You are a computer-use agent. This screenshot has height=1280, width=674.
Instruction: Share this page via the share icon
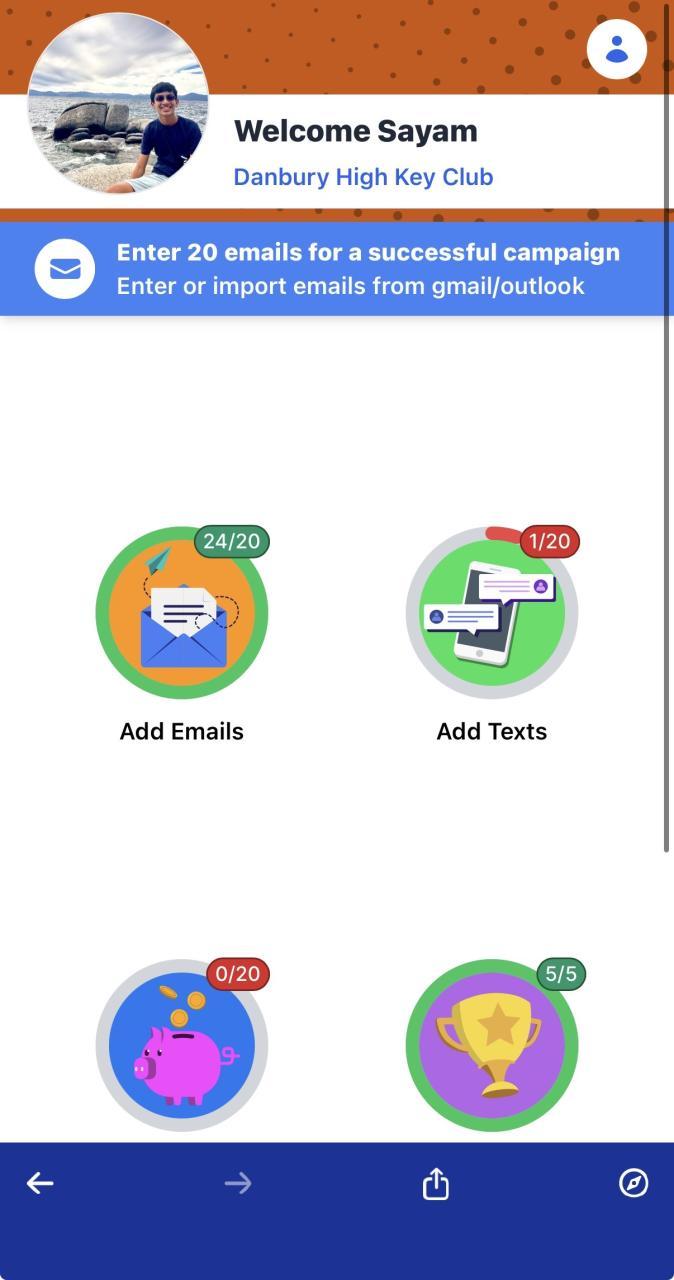[x=436, y=1184]
